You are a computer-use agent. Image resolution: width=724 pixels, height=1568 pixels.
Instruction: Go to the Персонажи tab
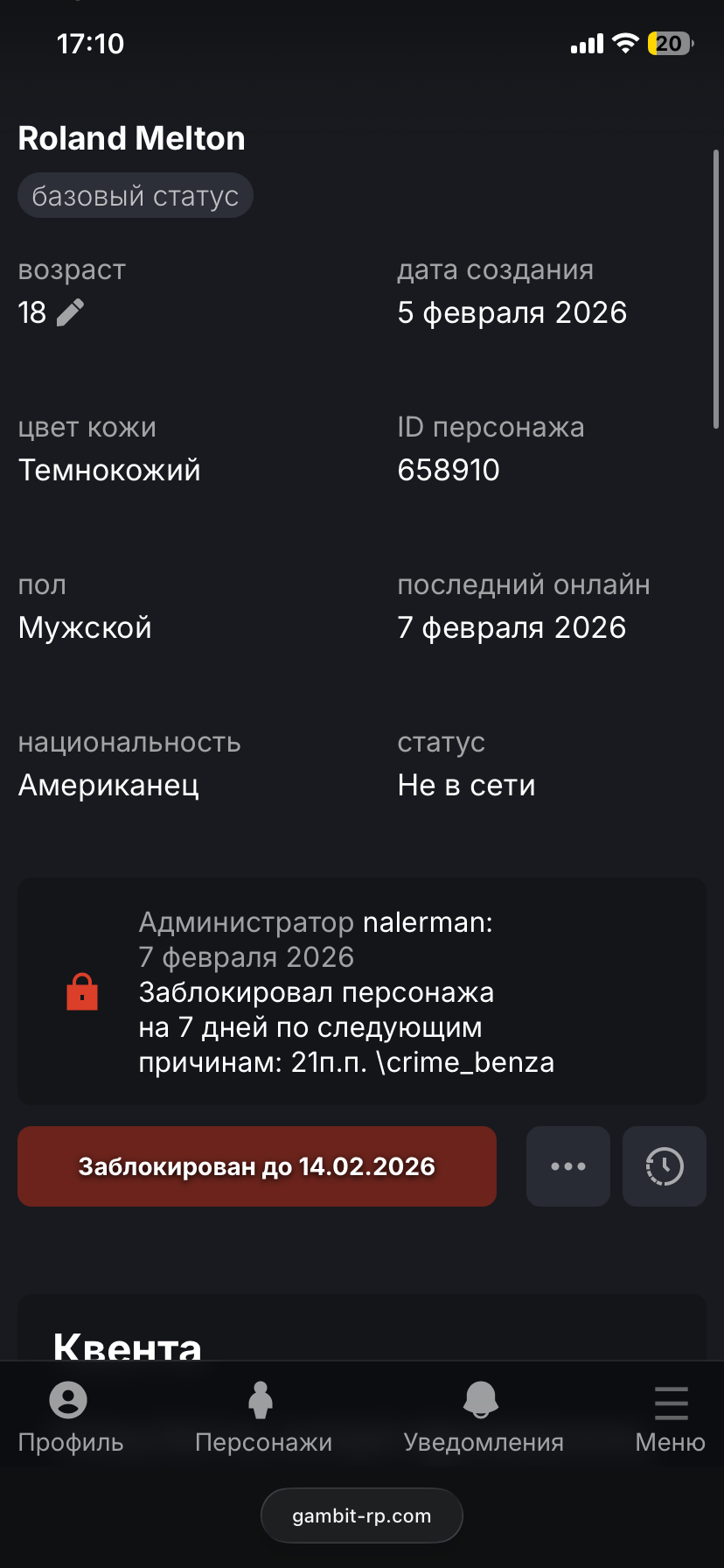[263, 1417]
